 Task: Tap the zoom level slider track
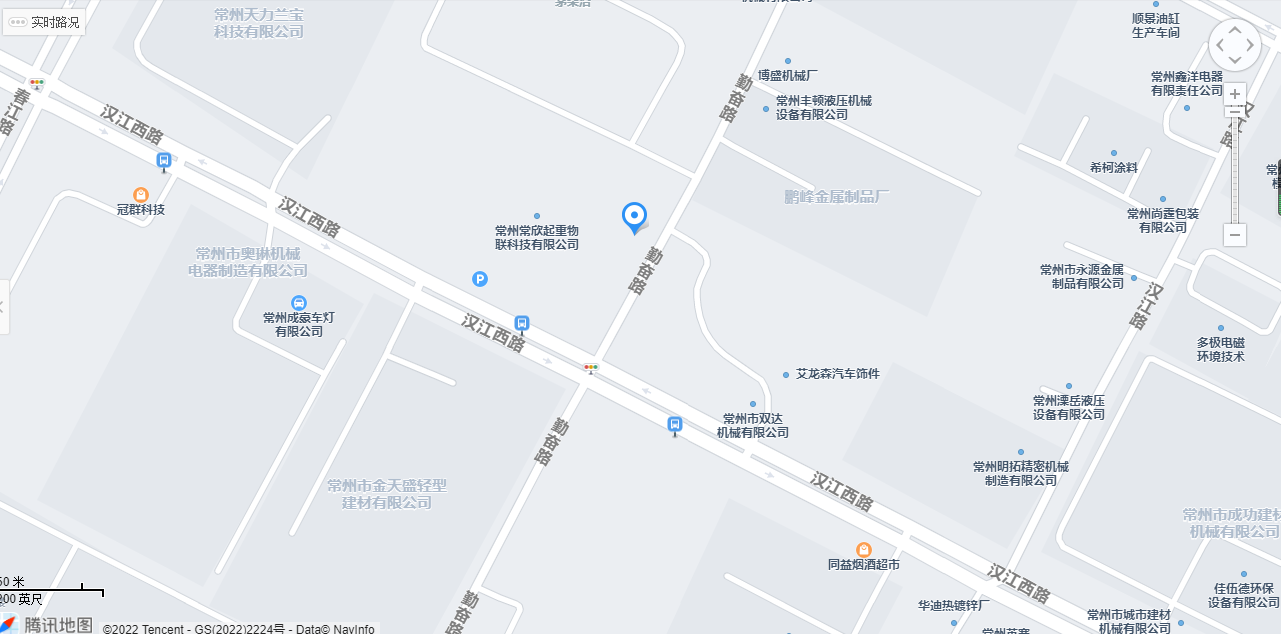(x=1236, y=165)
